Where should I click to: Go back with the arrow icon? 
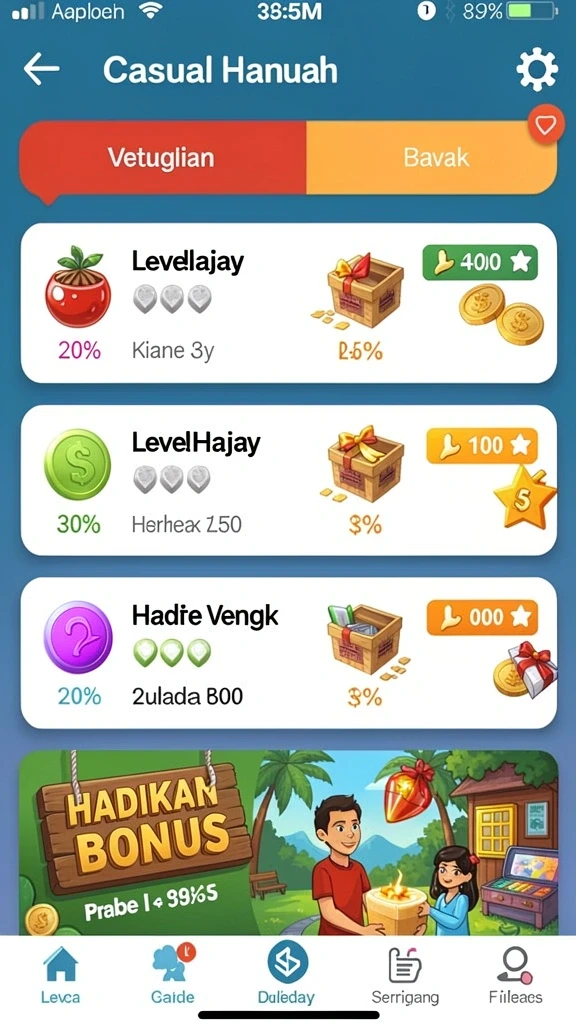(41, 69)
